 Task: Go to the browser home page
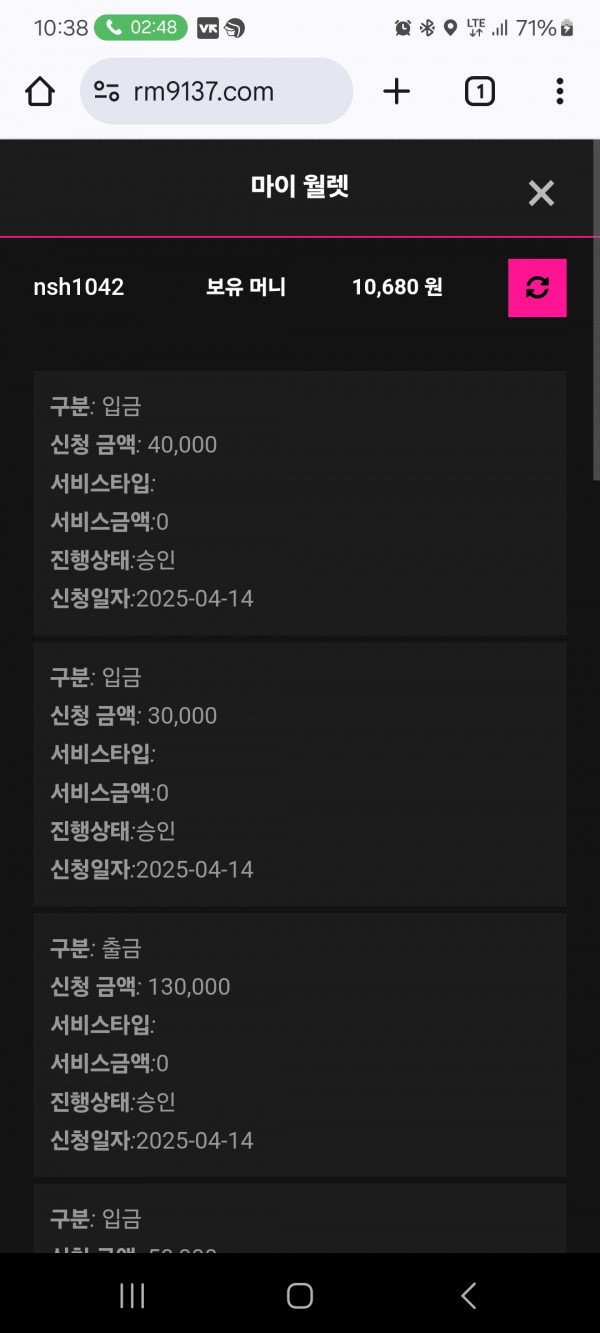[40, 92]
